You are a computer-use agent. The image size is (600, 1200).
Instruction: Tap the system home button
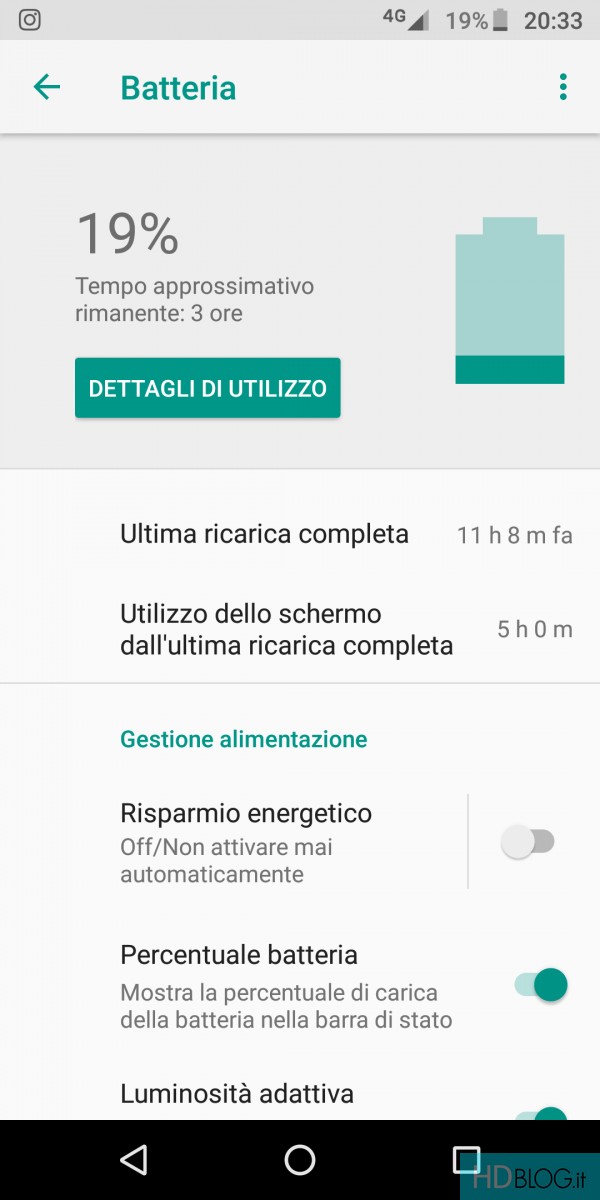300,1159
